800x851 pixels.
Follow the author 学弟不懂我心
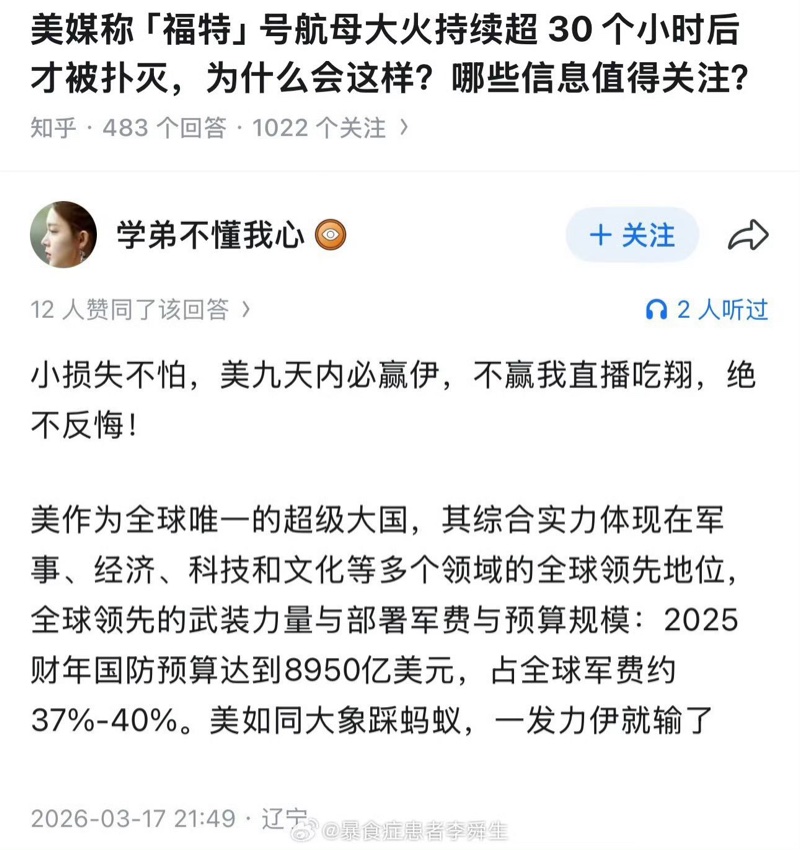(x=632, y=236)
